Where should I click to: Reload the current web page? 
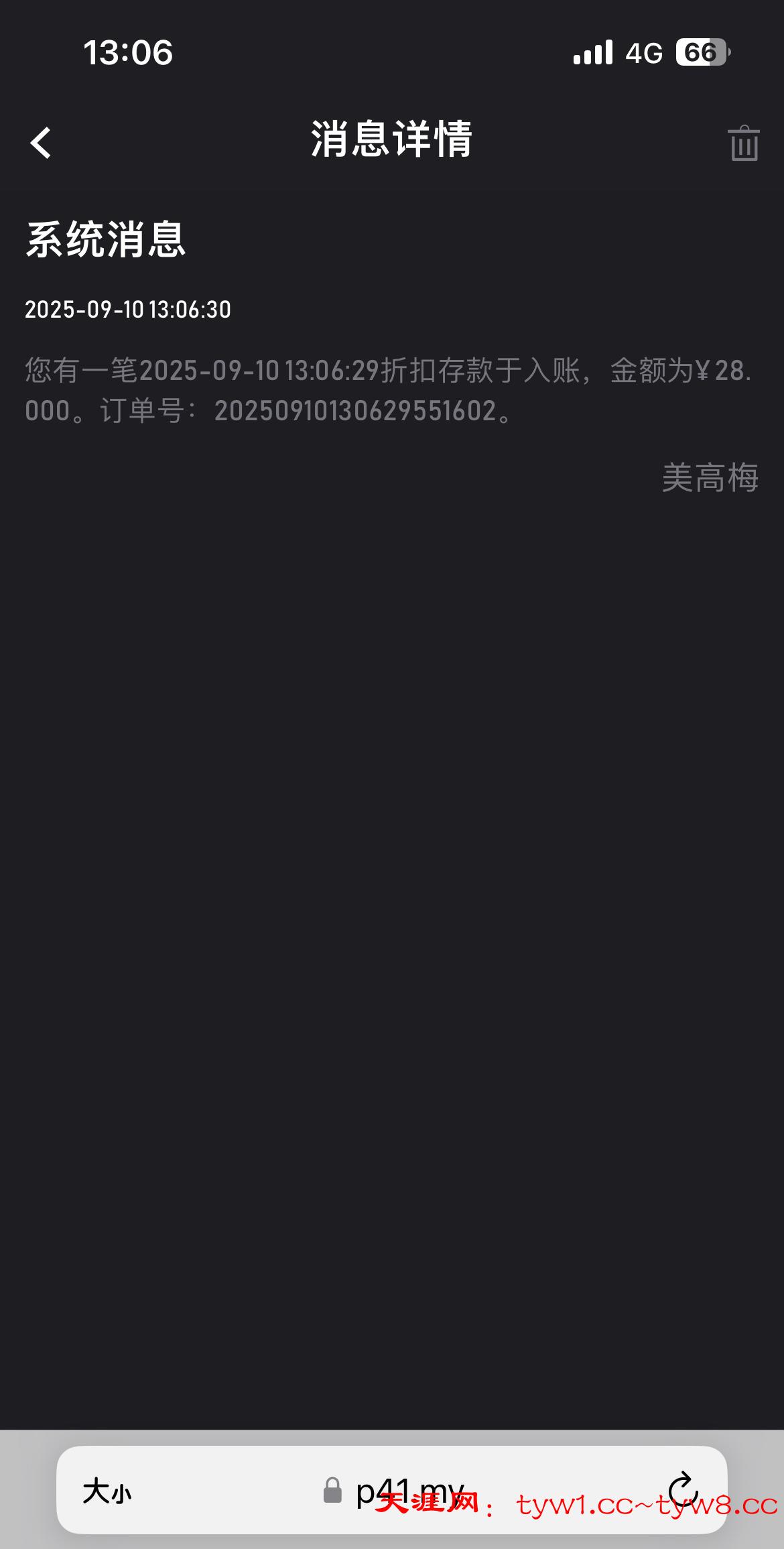point(683,1489)
